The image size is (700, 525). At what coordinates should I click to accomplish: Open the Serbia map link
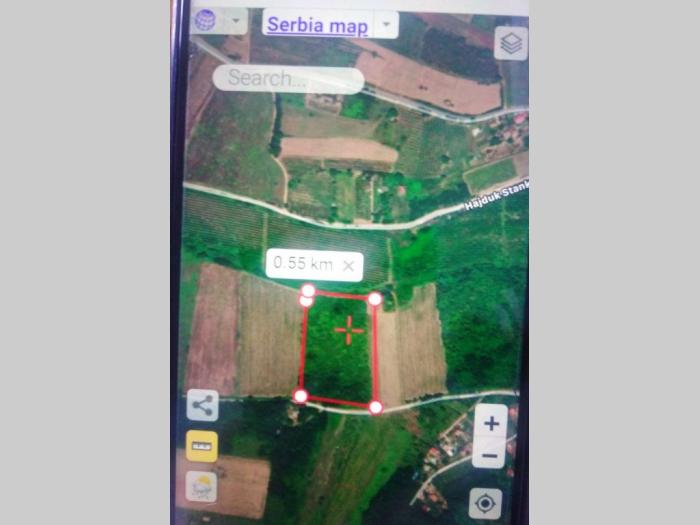(317, 25)
